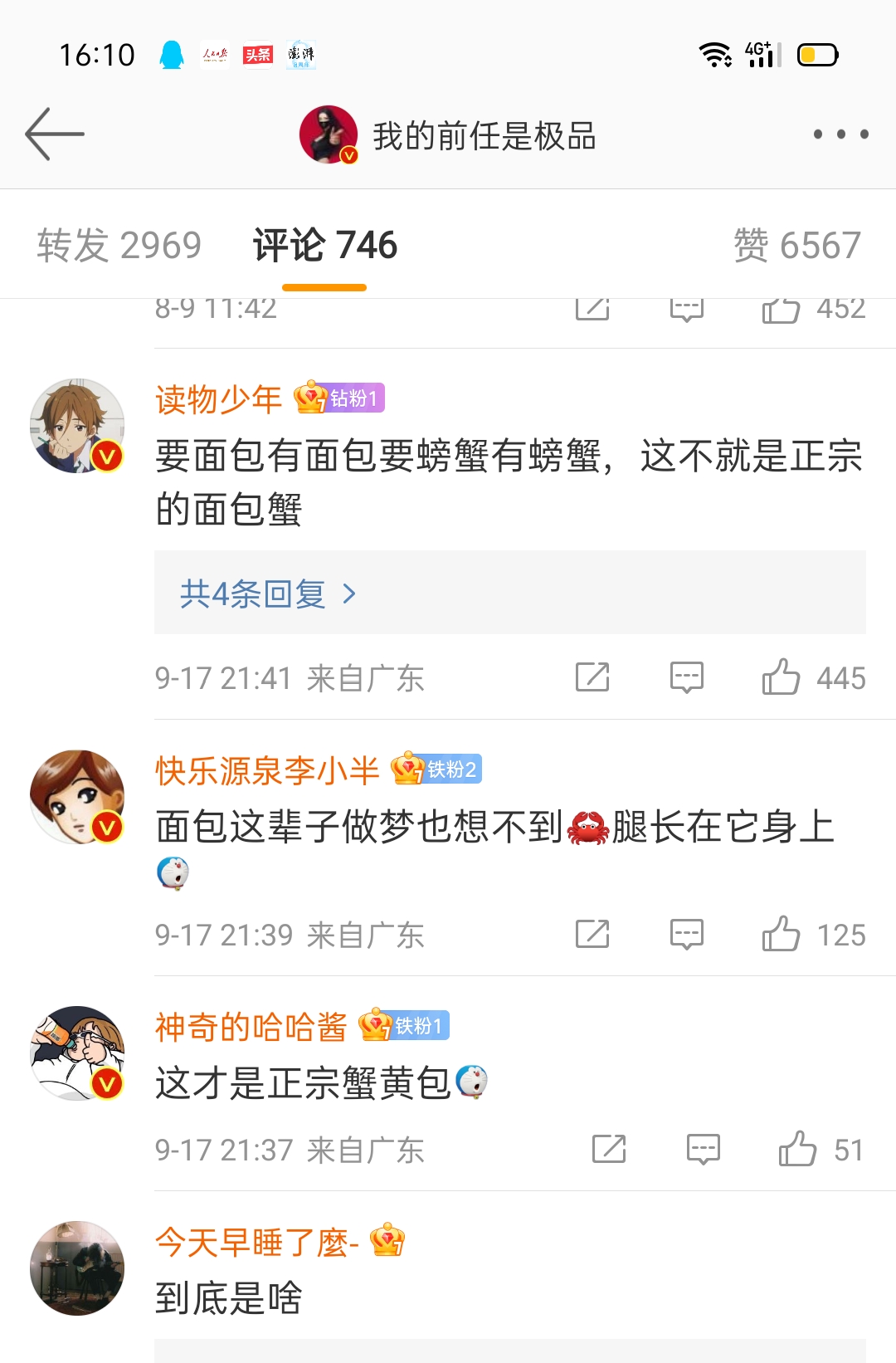Repost 快乐源泉李小半's comment
This screenshot has height=1363, width=896.
point(592,935)
